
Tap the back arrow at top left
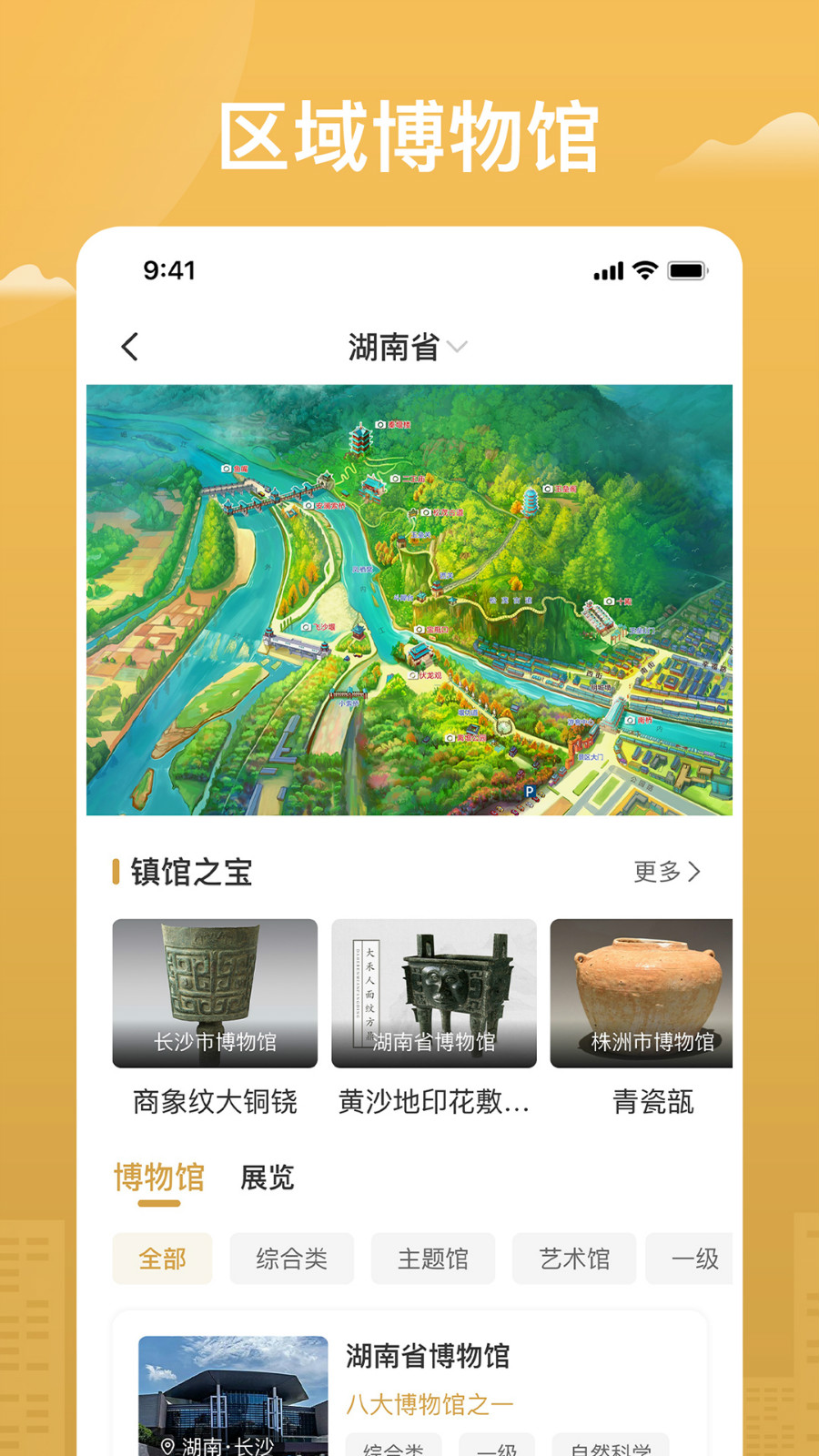129,348
